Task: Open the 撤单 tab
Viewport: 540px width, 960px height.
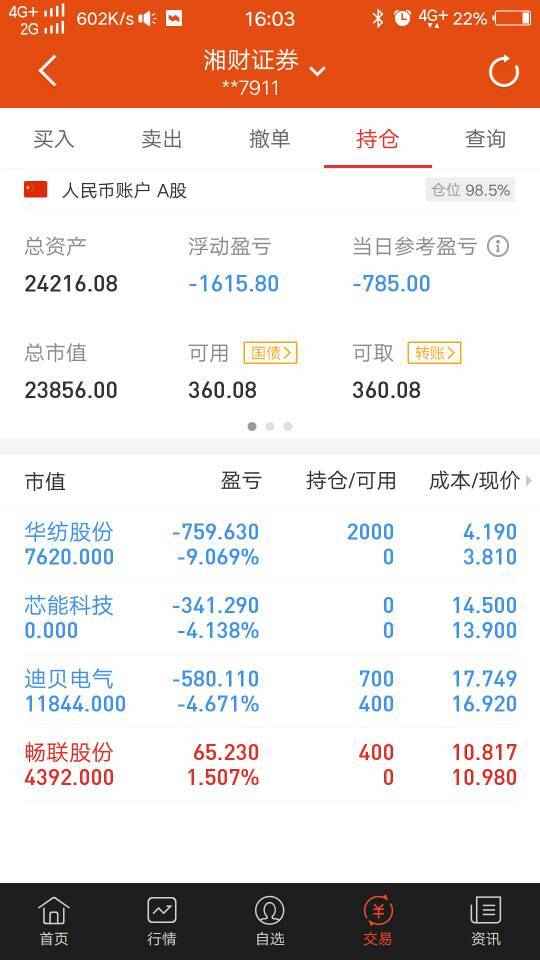Action: [269, 139]
